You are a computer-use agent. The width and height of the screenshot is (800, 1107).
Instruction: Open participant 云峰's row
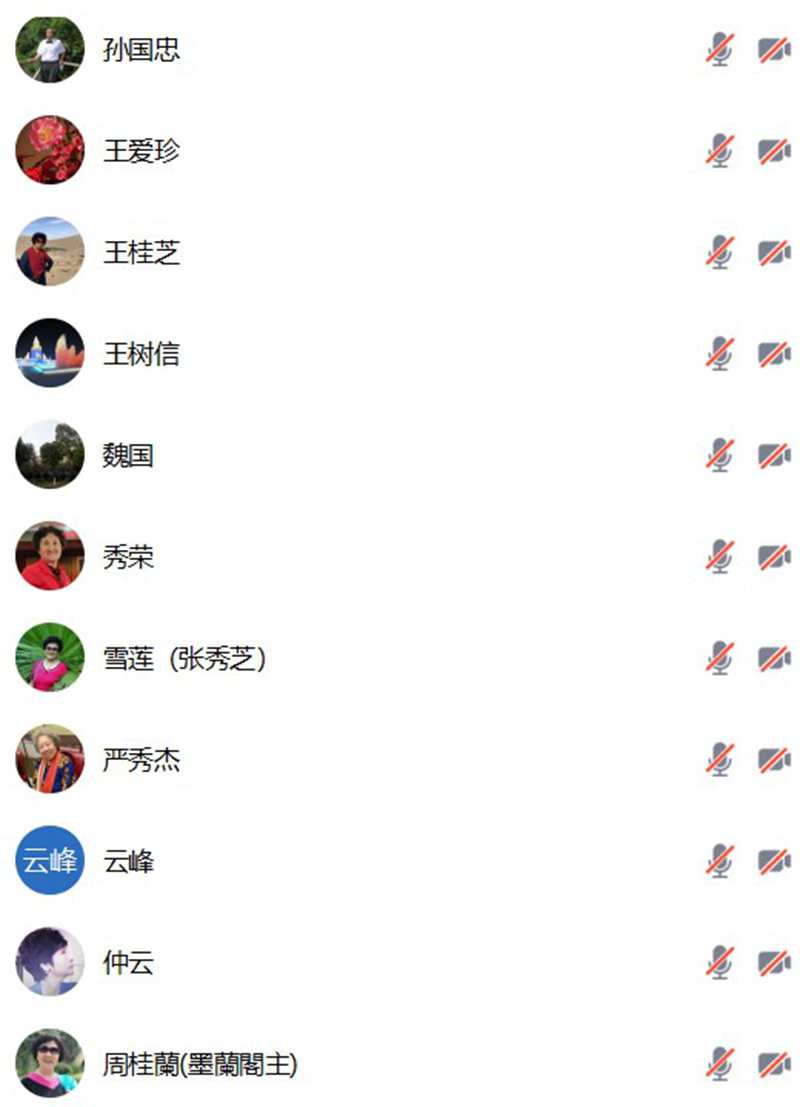click(x=129, y=861)
